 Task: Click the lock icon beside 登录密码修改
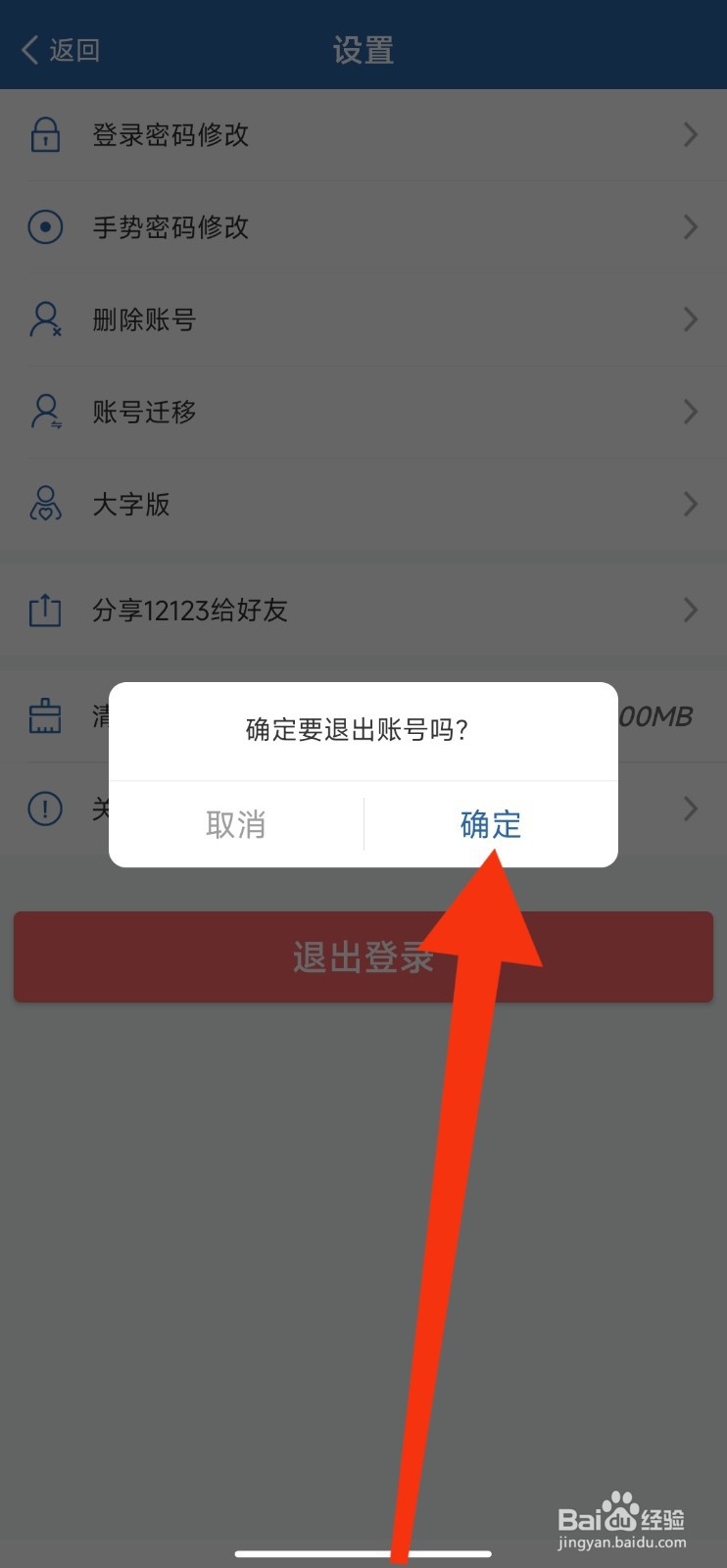(x=45, y=134)
